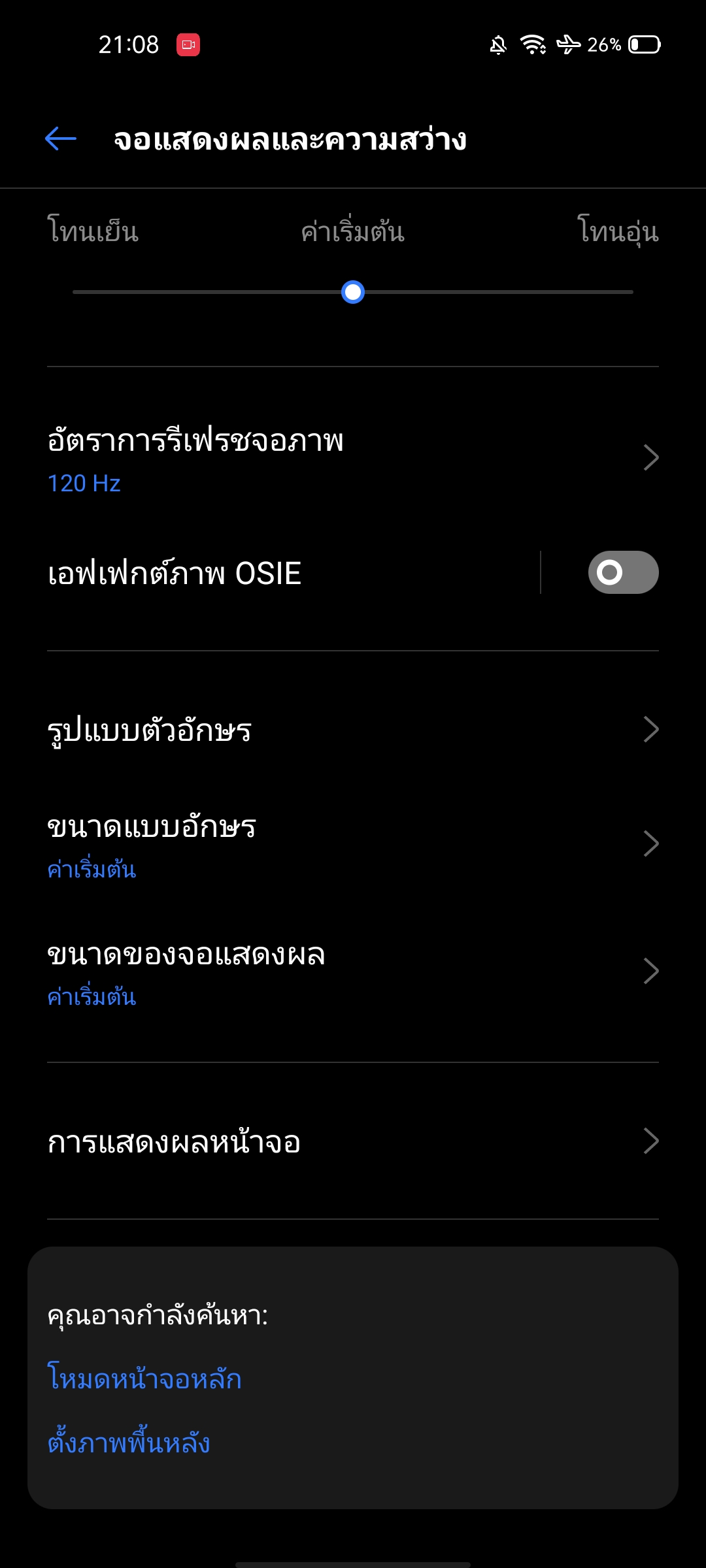This screenshot has width=706, height=1568.
Task: Open ขนาดแบบอักษร font size setting
Action: click(353, 844)
